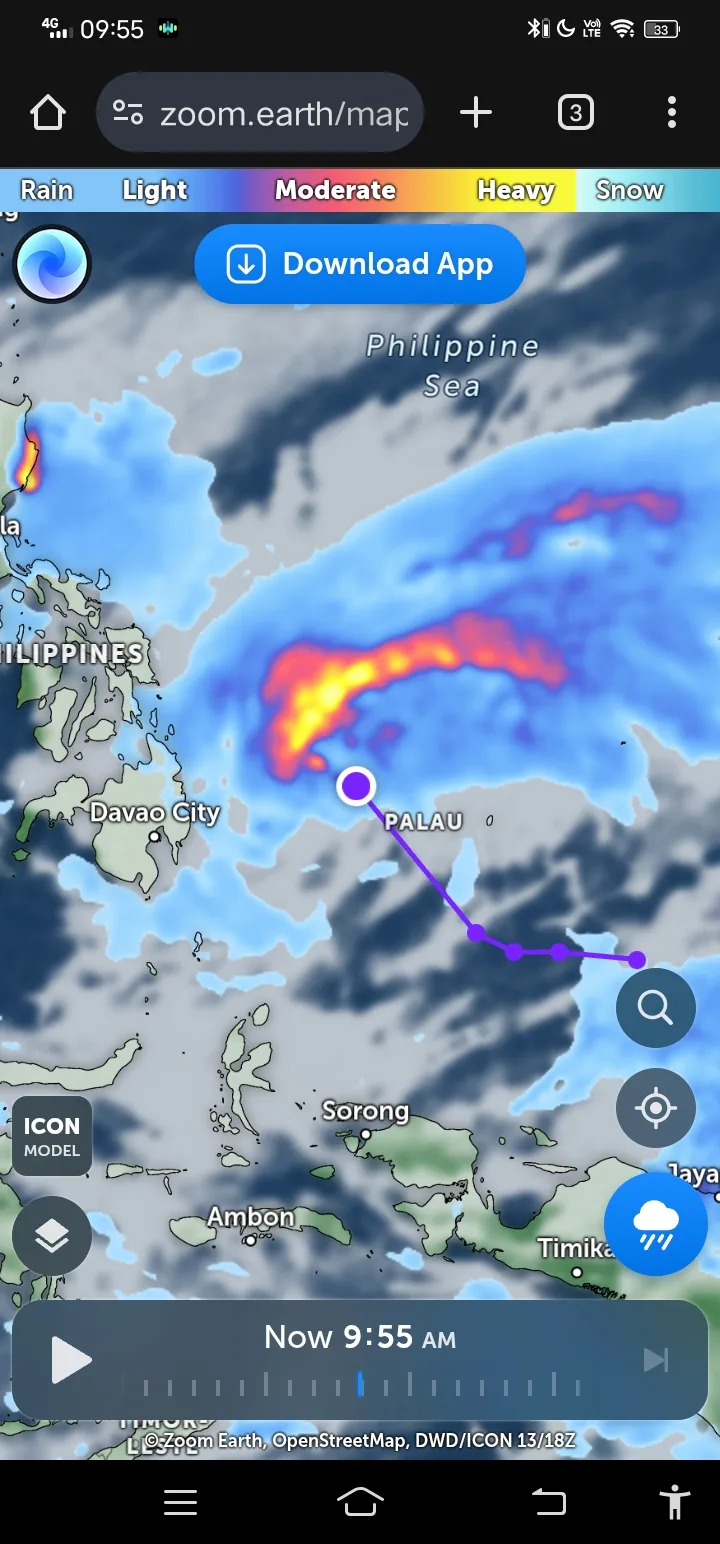Play the forecast animation
The height and width of the screenshot is (1544, 720).
(71, 1360)
